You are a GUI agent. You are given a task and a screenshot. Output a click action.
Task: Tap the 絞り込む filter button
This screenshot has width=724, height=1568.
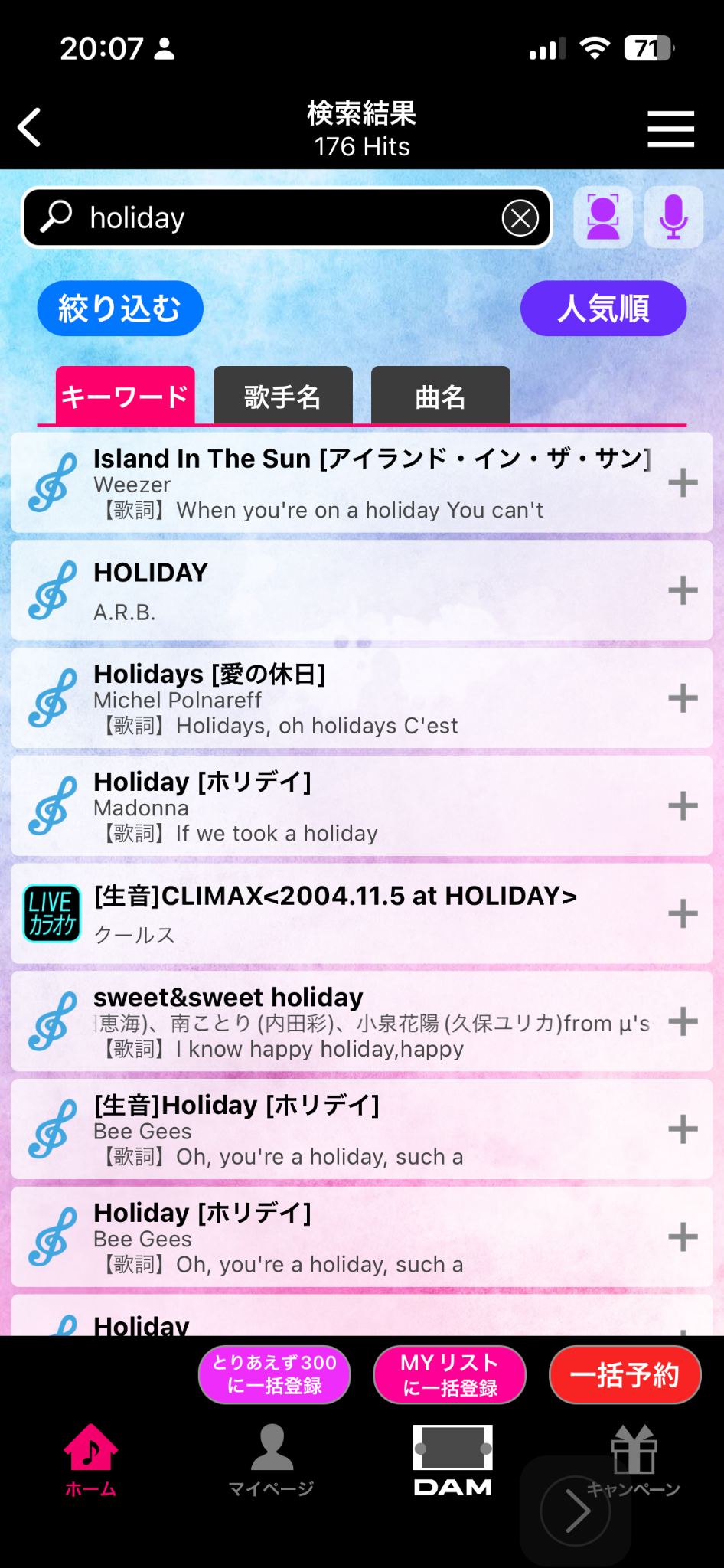click(120, 309)
